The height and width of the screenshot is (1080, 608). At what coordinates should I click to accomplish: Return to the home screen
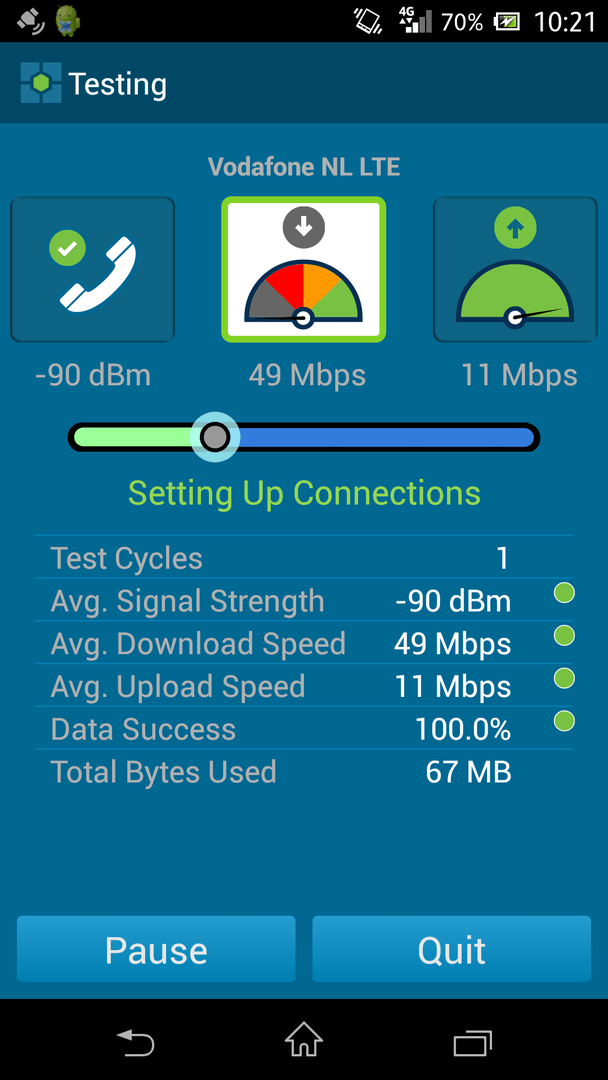(304, 1043)
